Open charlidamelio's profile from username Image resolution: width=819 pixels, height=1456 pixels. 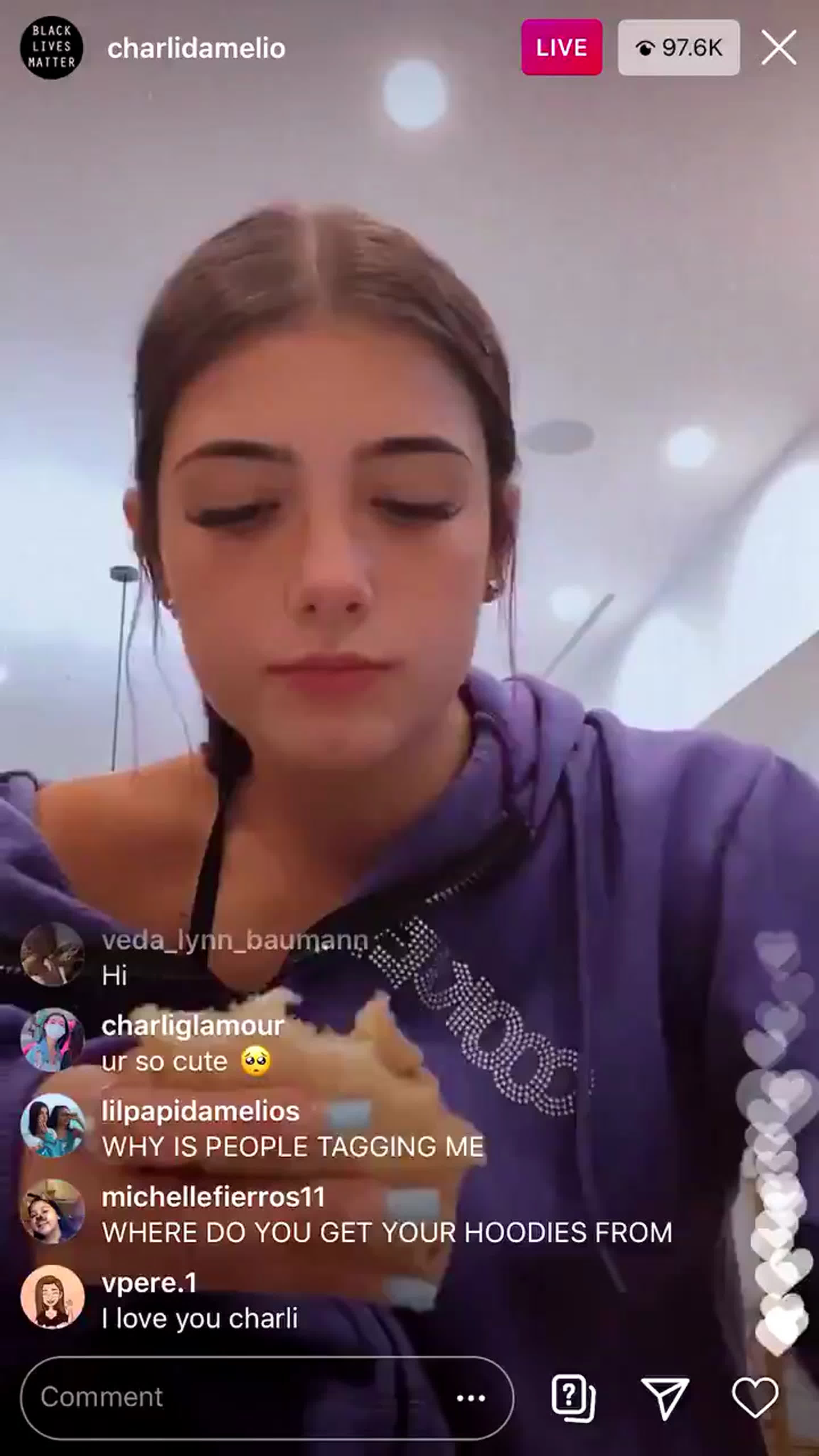(196, 49)
